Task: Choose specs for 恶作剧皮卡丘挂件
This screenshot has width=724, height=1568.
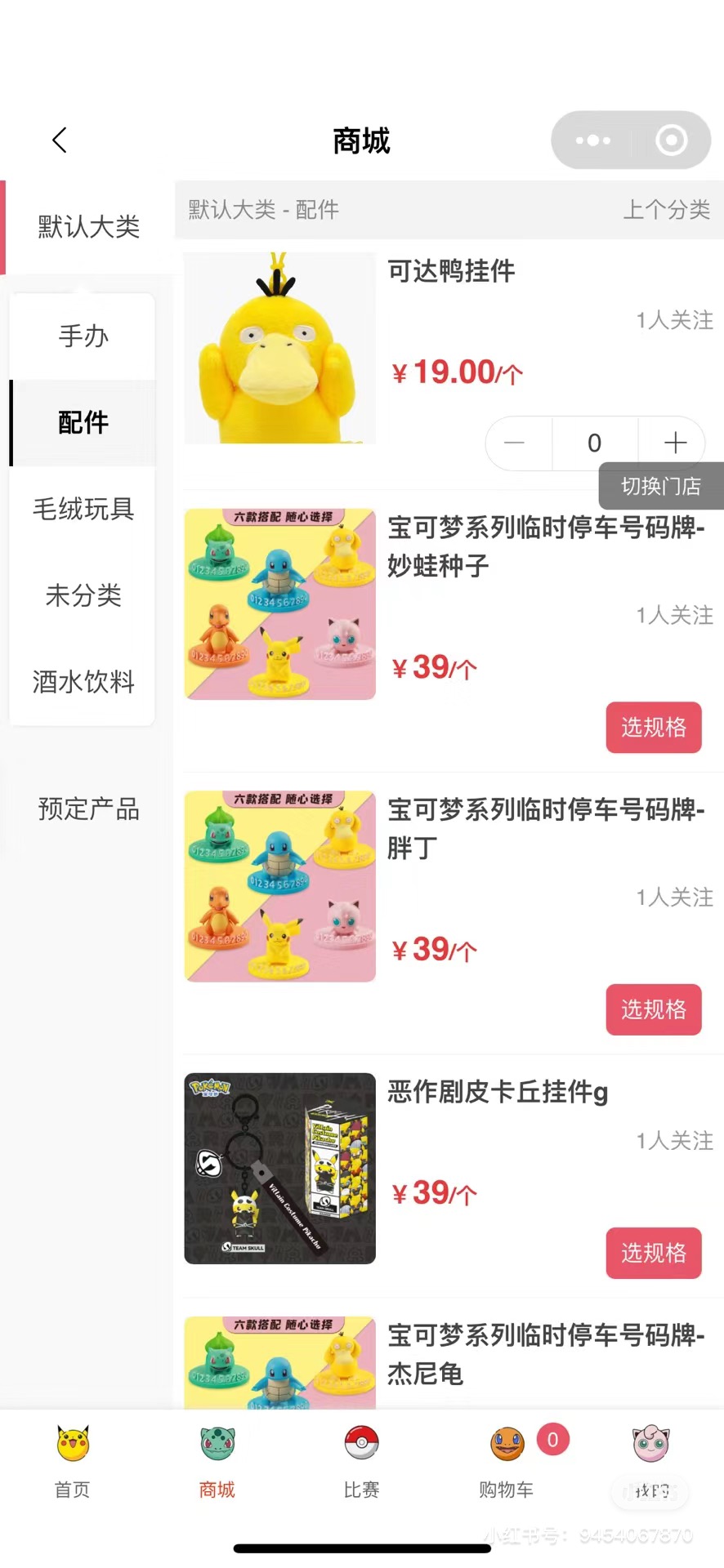Action: [653, 1253]
